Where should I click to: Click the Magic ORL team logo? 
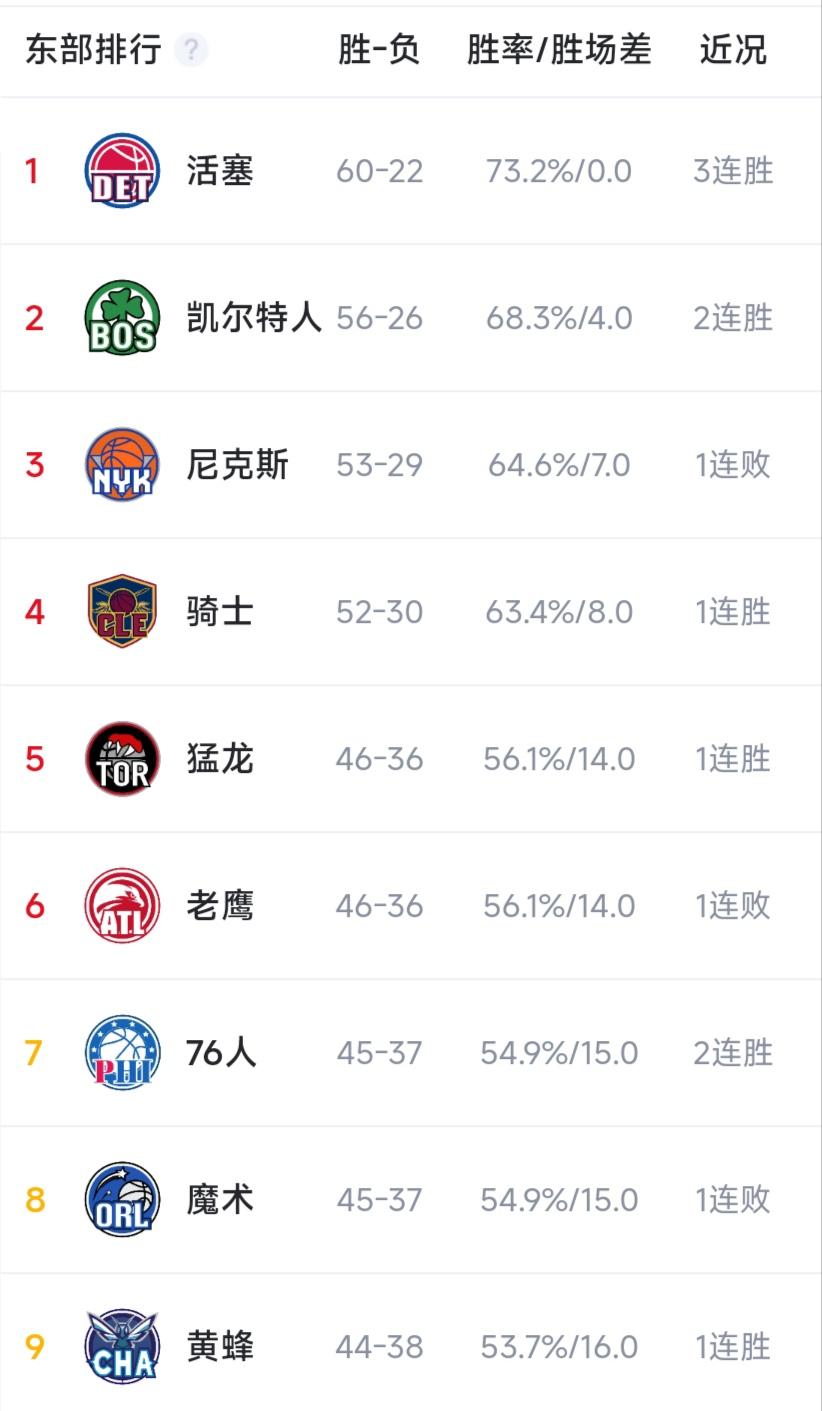pos(121,1199)
